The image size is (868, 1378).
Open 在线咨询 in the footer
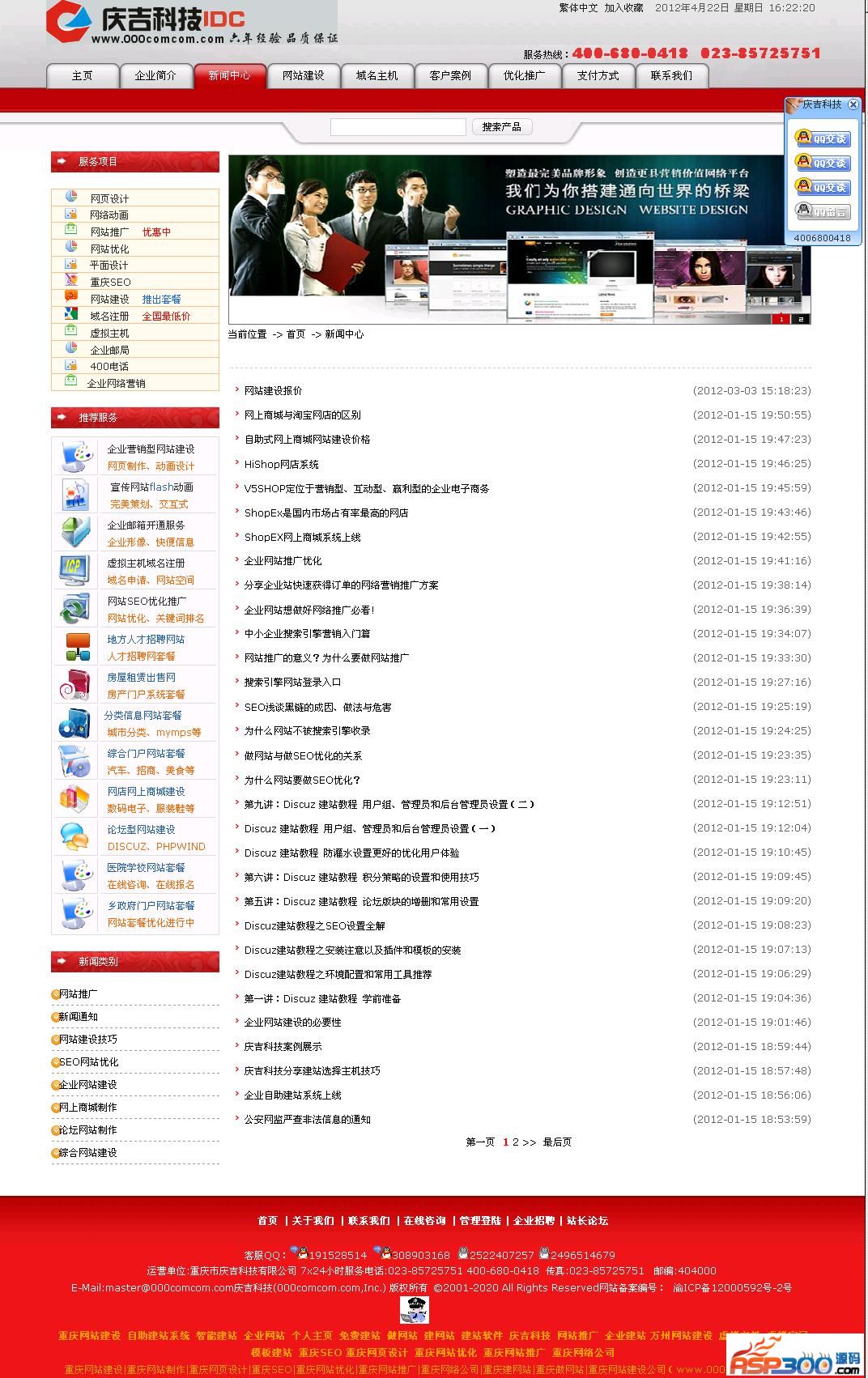(424, 1221)
